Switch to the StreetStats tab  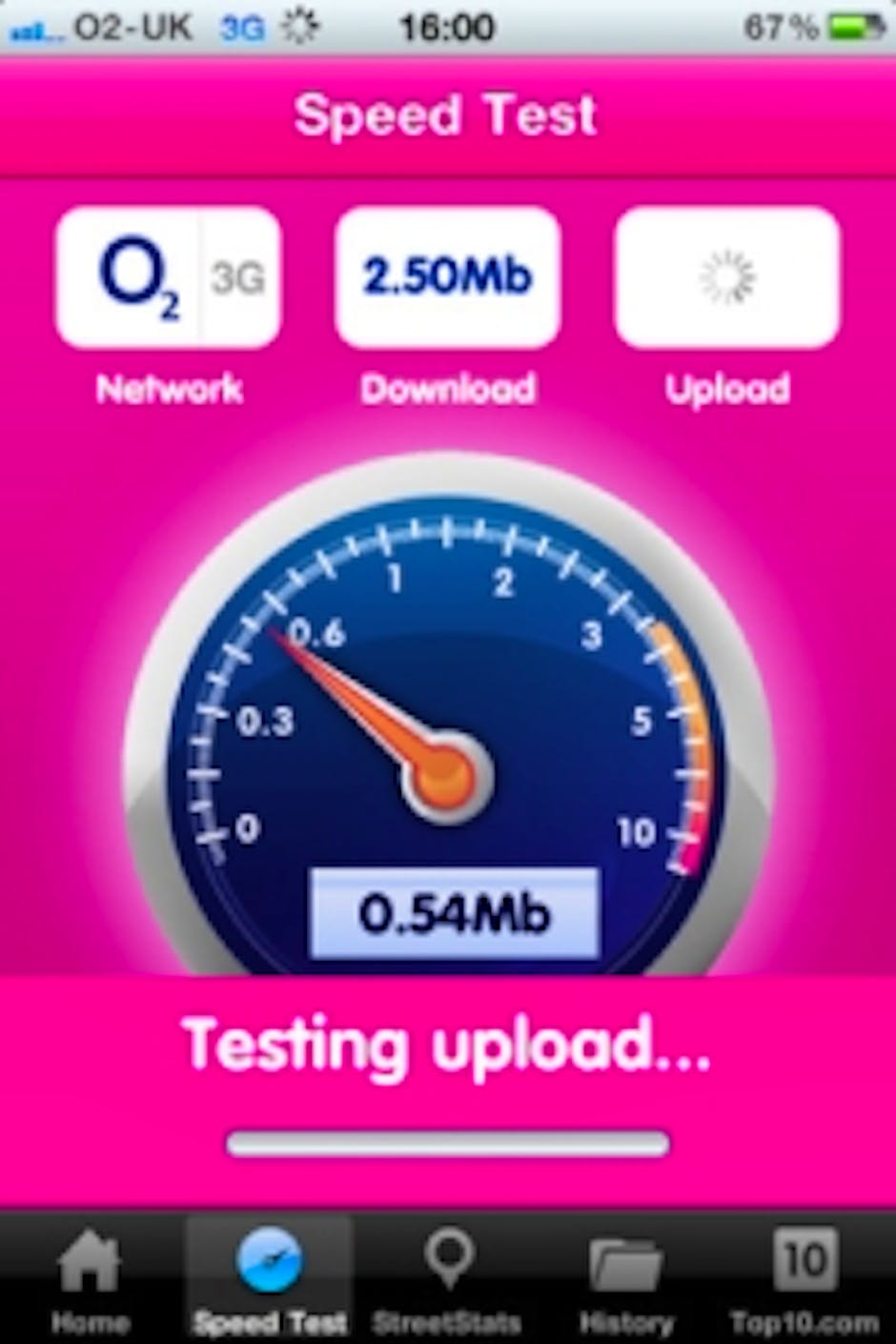click(x=447, y=1279)
